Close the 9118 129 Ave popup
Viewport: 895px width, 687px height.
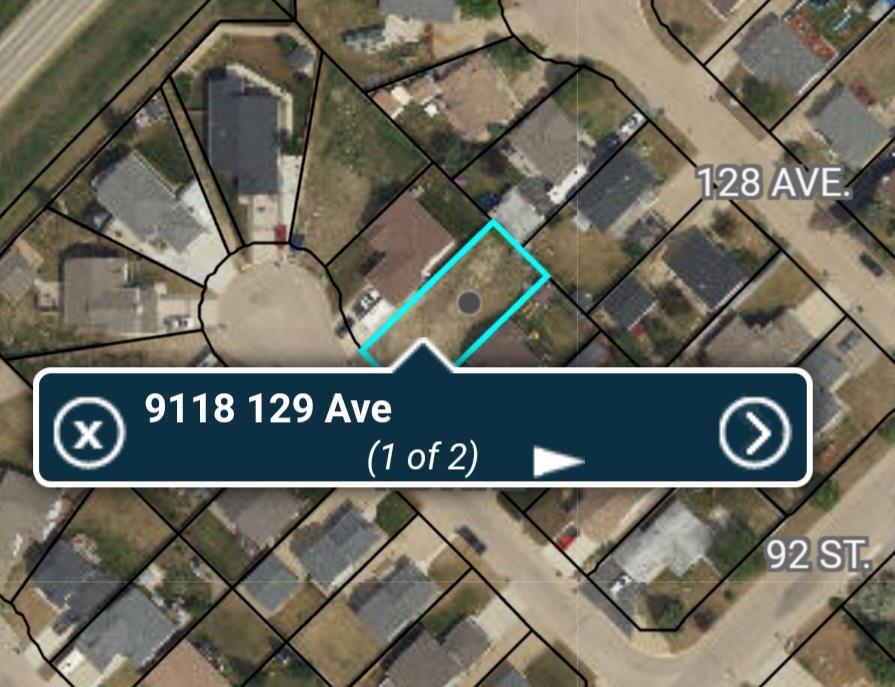[x=89, y=433]
